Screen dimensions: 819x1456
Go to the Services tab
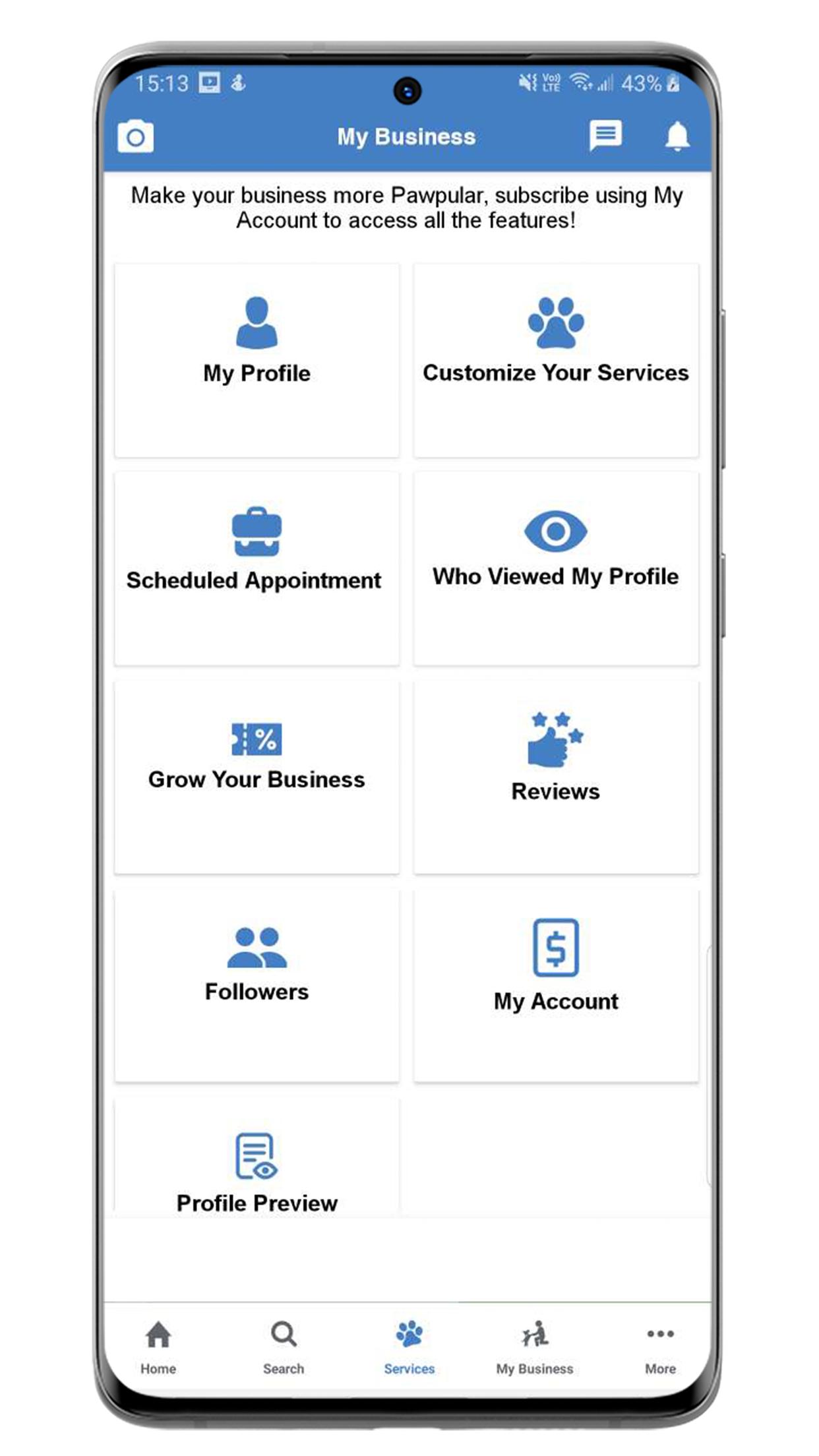pyautogui.click(x=409, y=1347)
